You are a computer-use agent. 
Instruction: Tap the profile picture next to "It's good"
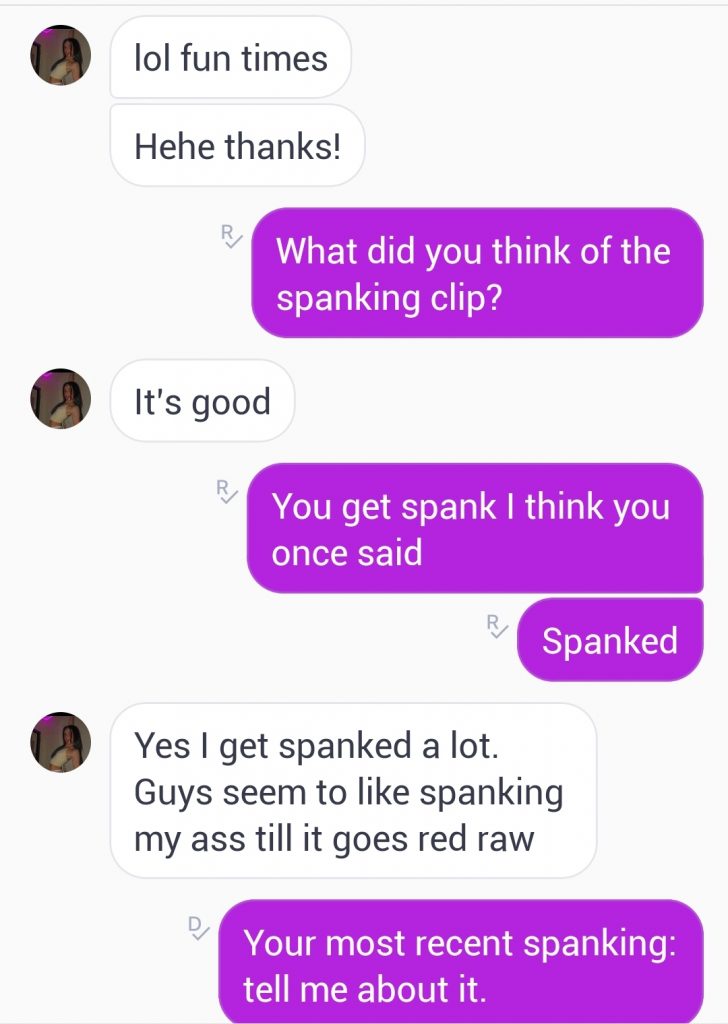click(x=61, y=398)
